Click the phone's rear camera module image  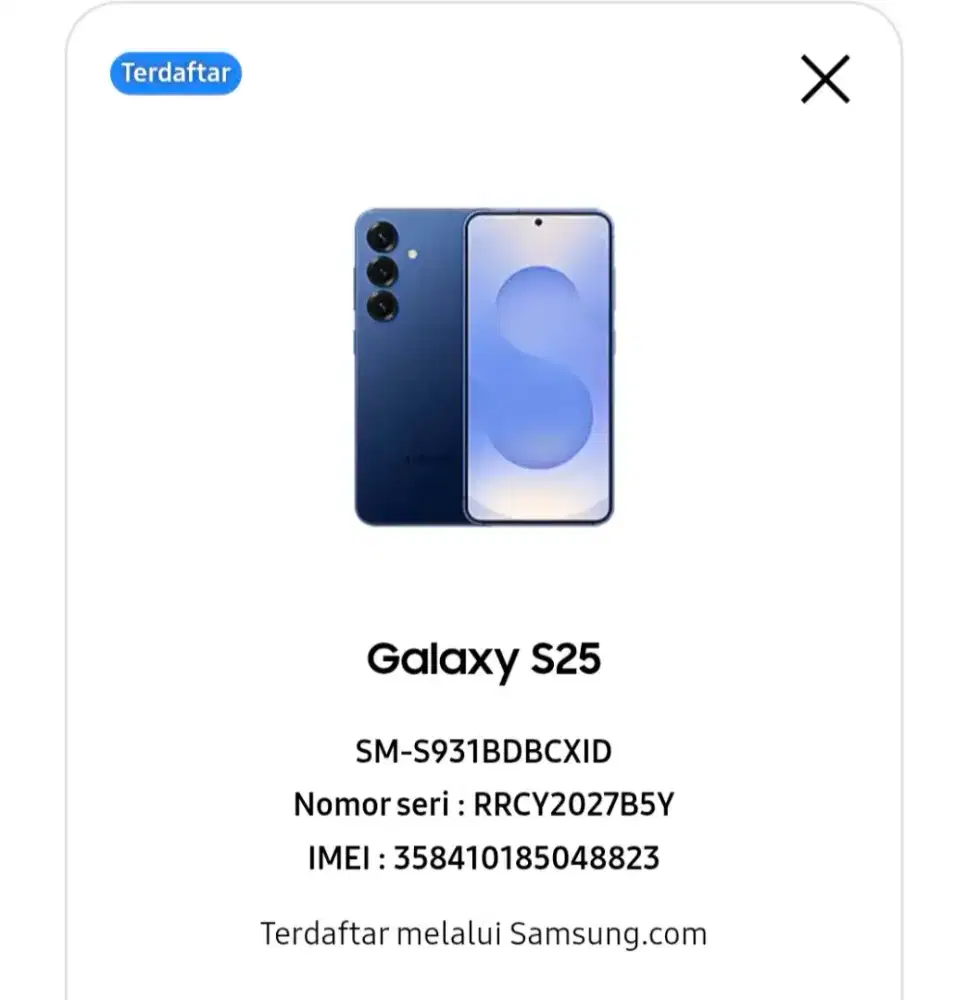(385, 270)
